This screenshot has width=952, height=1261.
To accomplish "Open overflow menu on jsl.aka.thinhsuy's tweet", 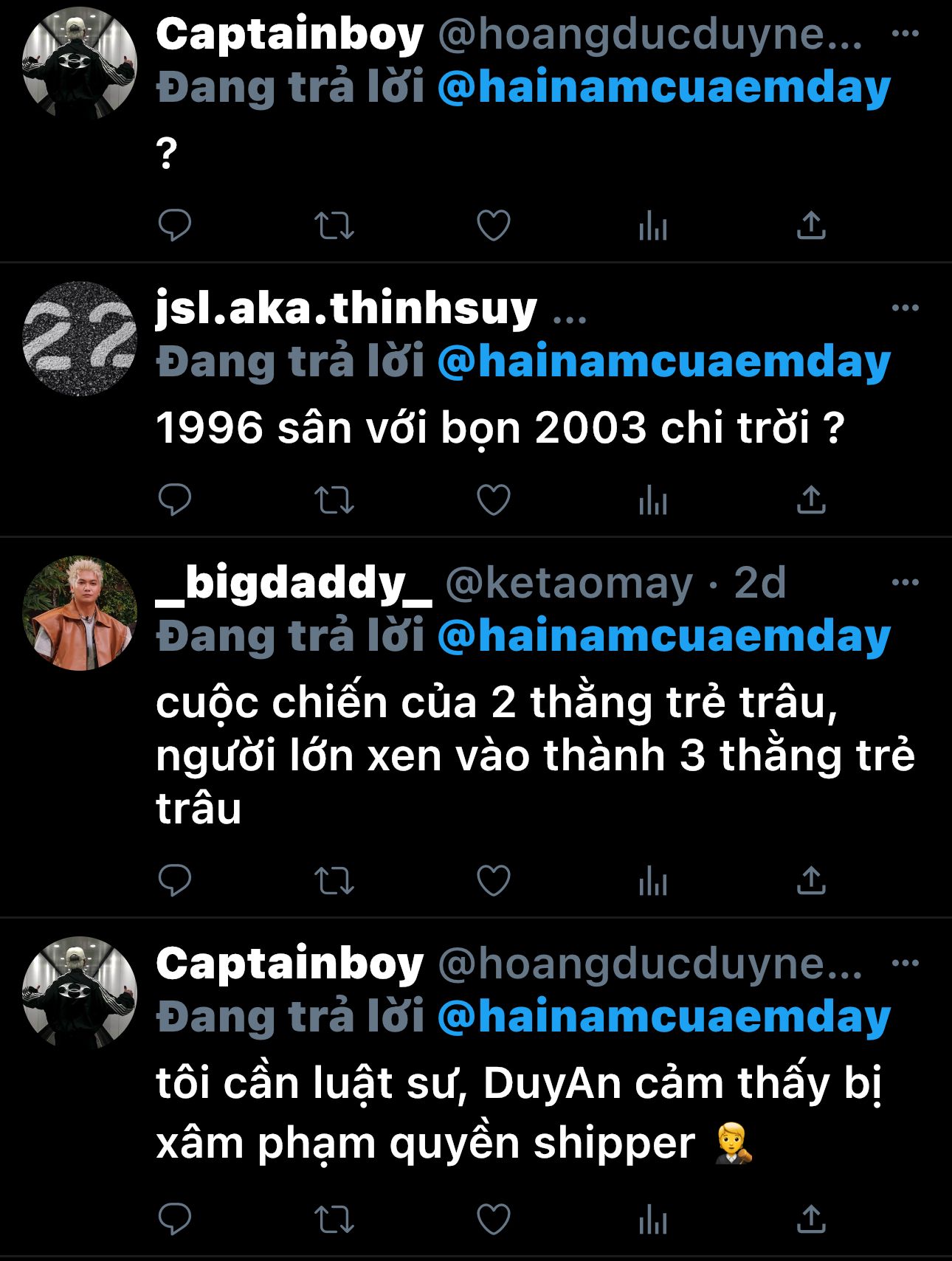I will coord(905,308).
